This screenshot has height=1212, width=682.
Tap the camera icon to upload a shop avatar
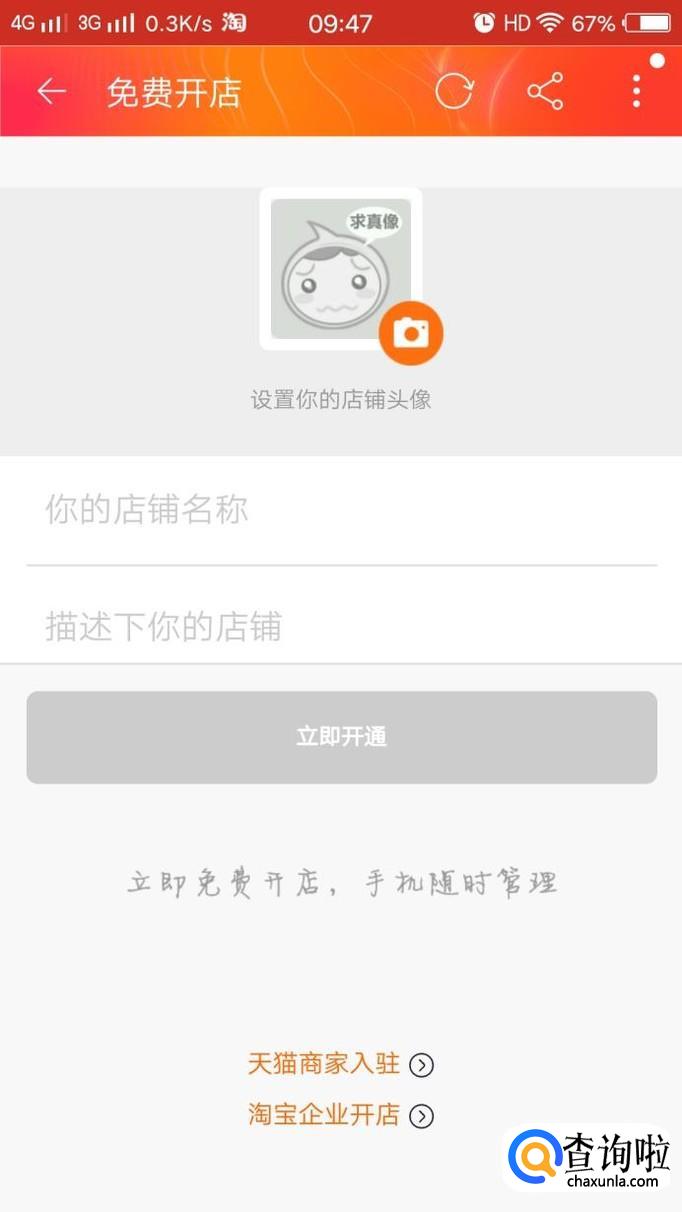tap(410, 333)
